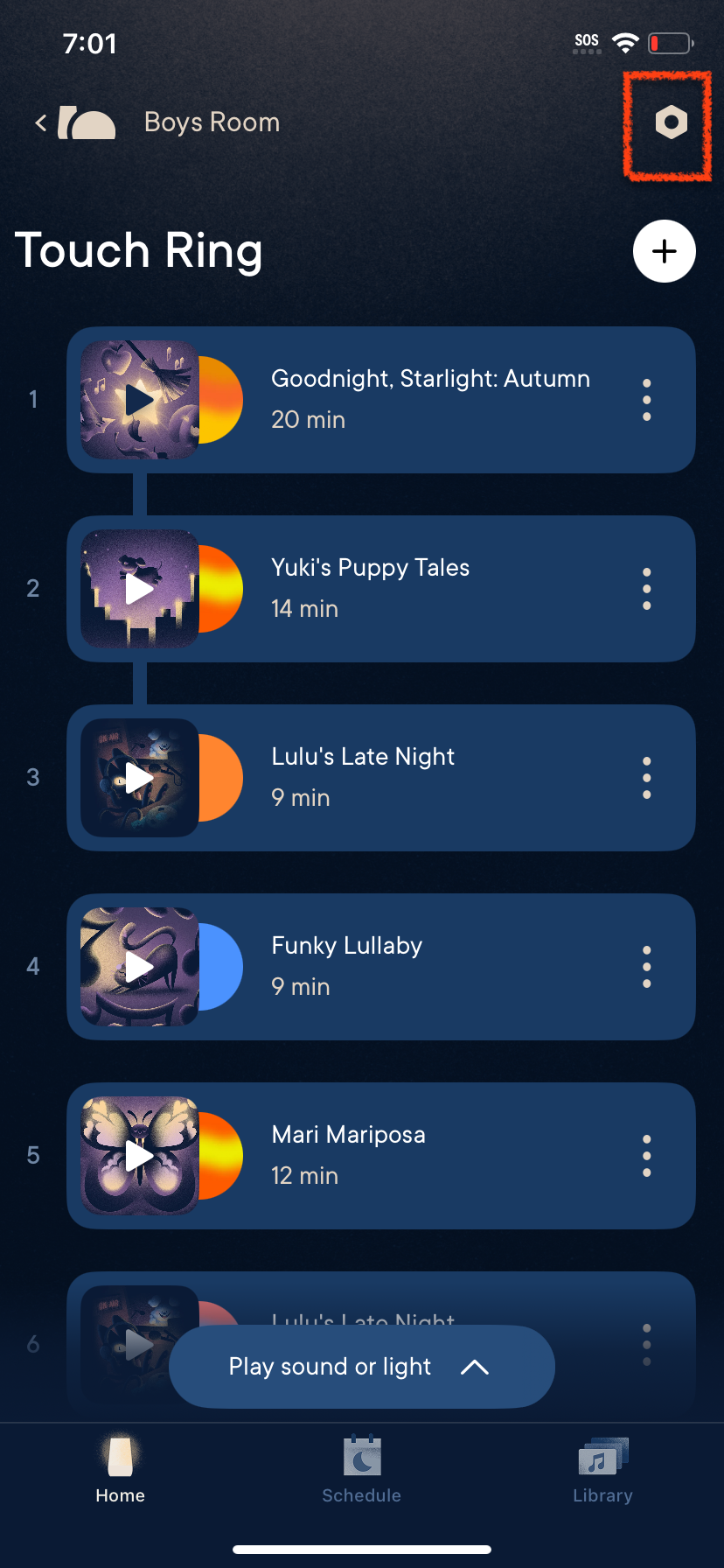Switch to the Schedule tab
The image size is (724, 1568).
click(x=361, y=1470)
